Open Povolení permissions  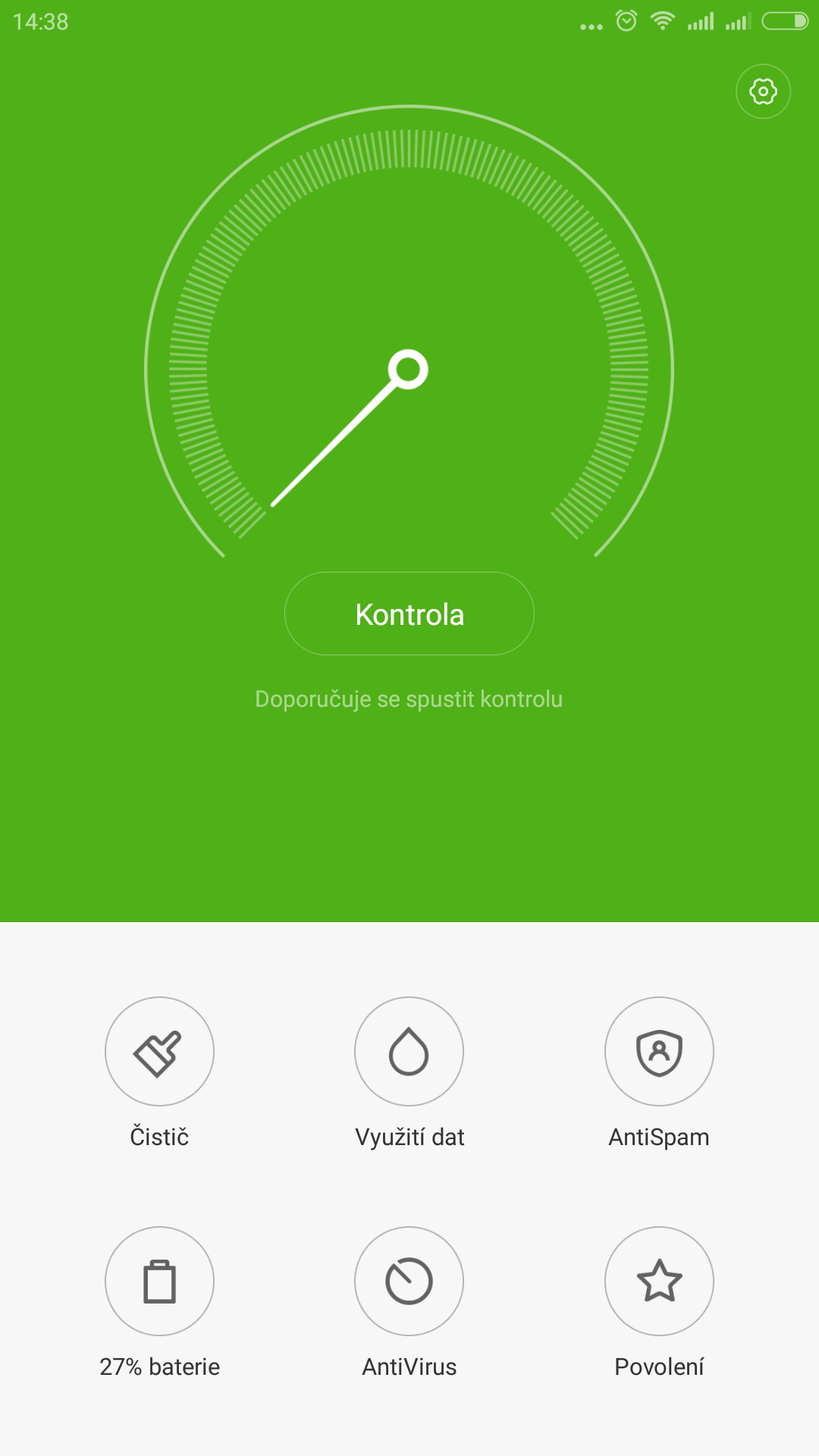(x=659, y=1281)
